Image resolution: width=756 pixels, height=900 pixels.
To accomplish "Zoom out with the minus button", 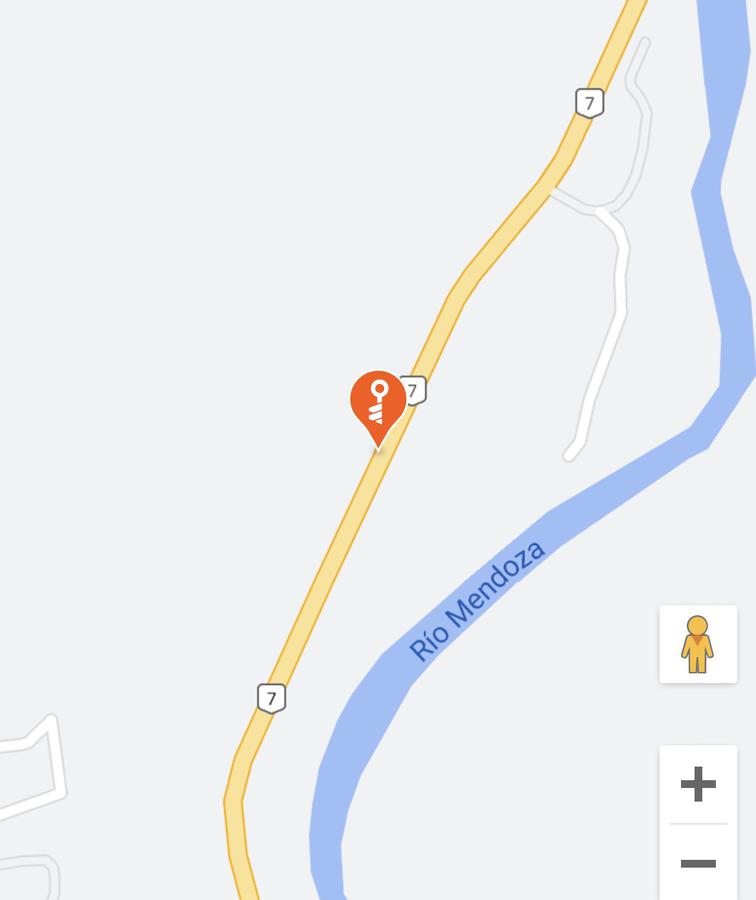I will [x=698, y=863].
